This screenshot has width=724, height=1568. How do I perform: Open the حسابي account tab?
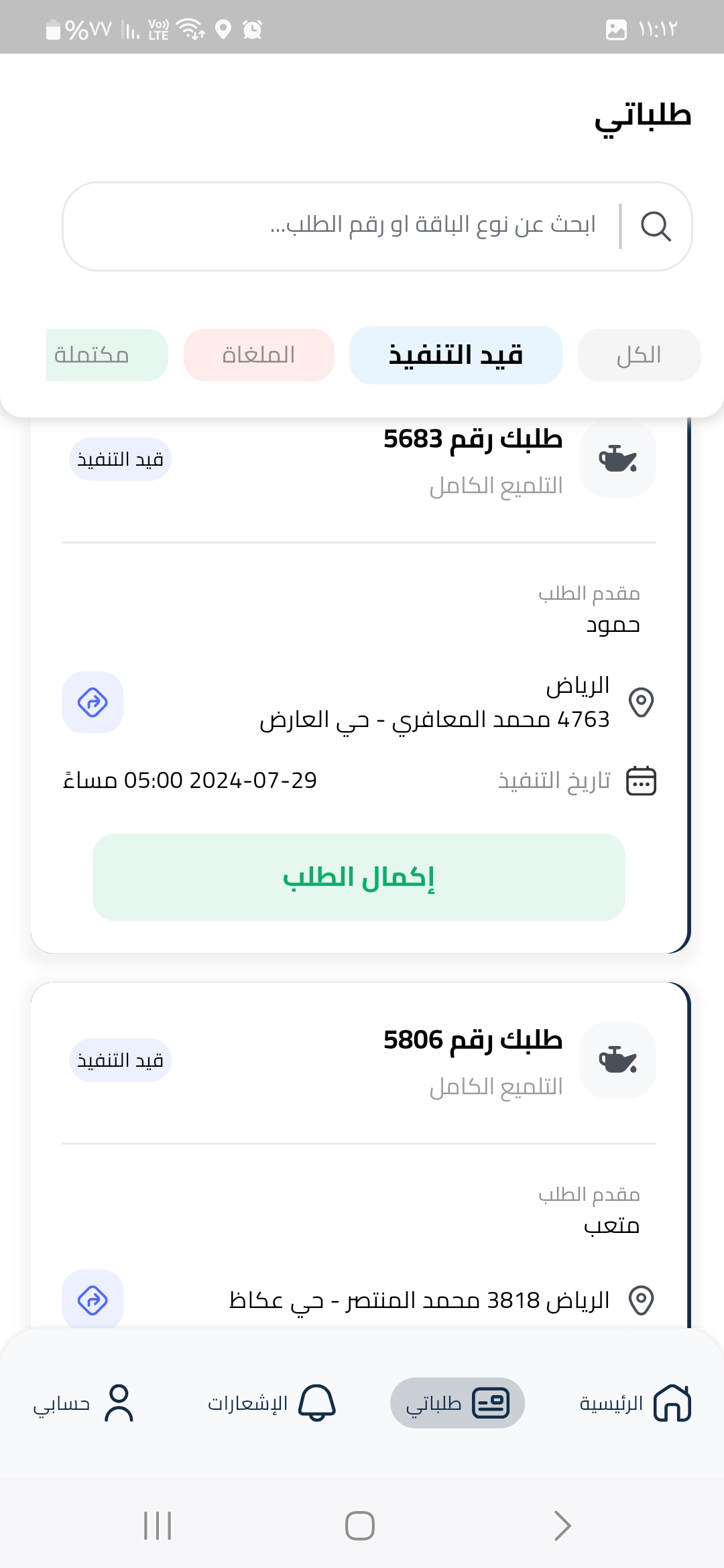point(84,1402)
